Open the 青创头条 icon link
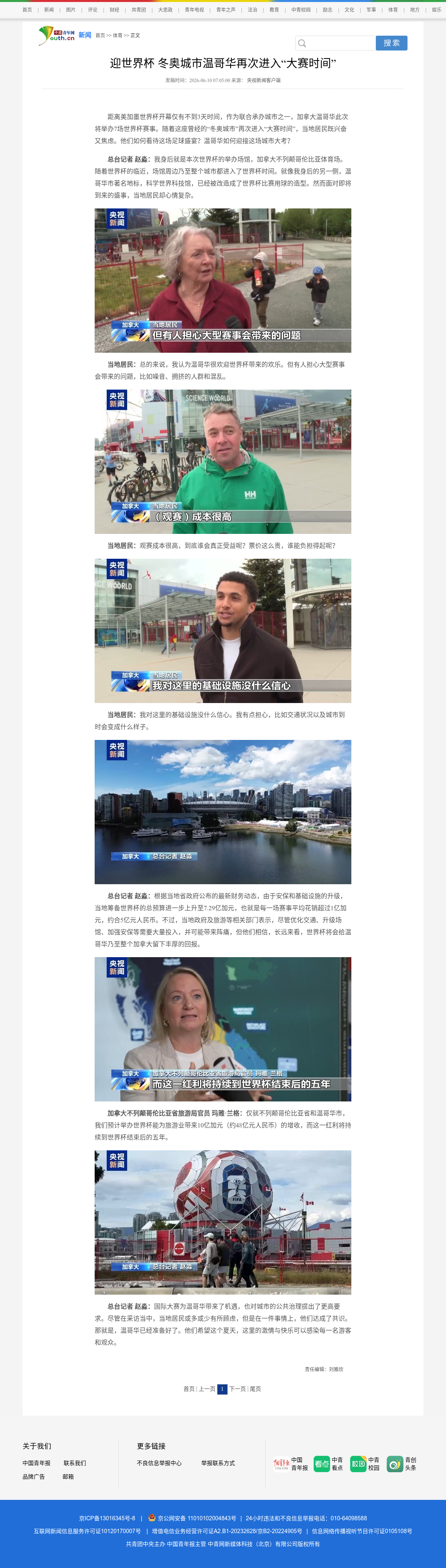 (x=402, y=1464)
